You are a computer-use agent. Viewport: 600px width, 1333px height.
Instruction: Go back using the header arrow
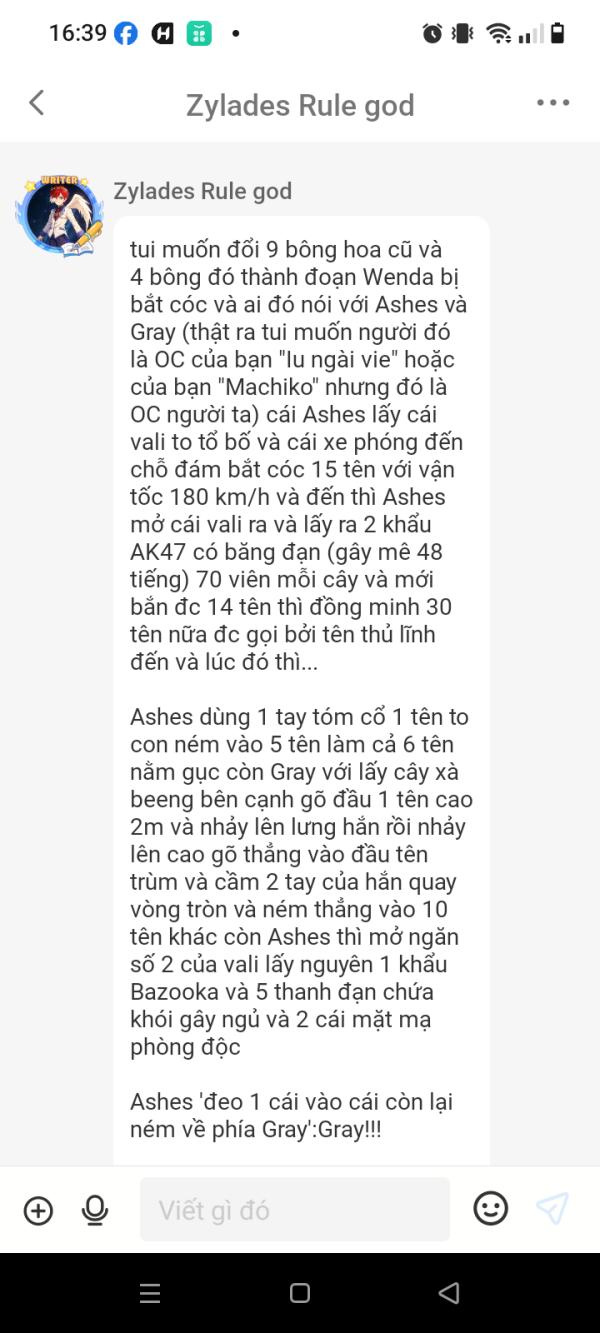[37, 103]
